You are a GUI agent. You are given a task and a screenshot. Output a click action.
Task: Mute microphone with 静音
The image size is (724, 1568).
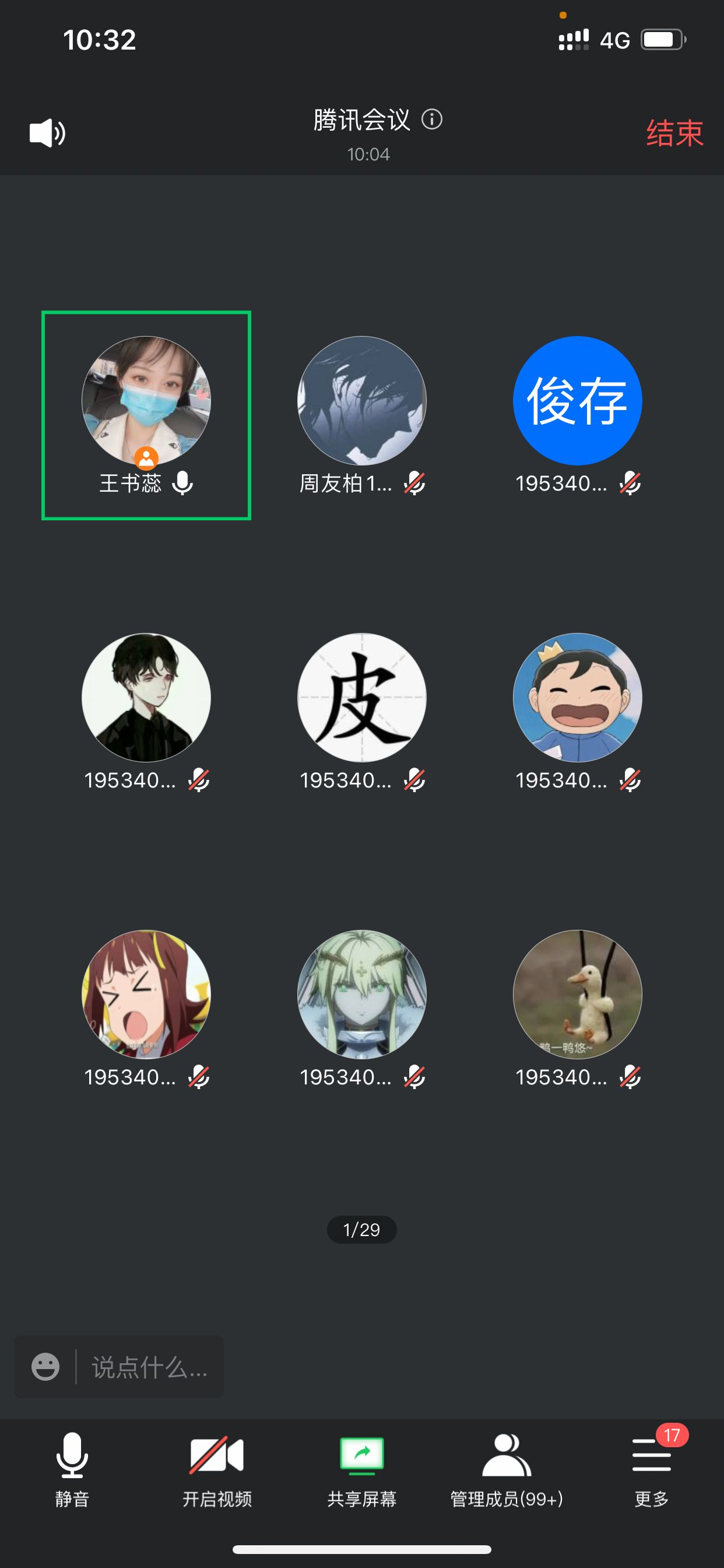pos(72,1468)
